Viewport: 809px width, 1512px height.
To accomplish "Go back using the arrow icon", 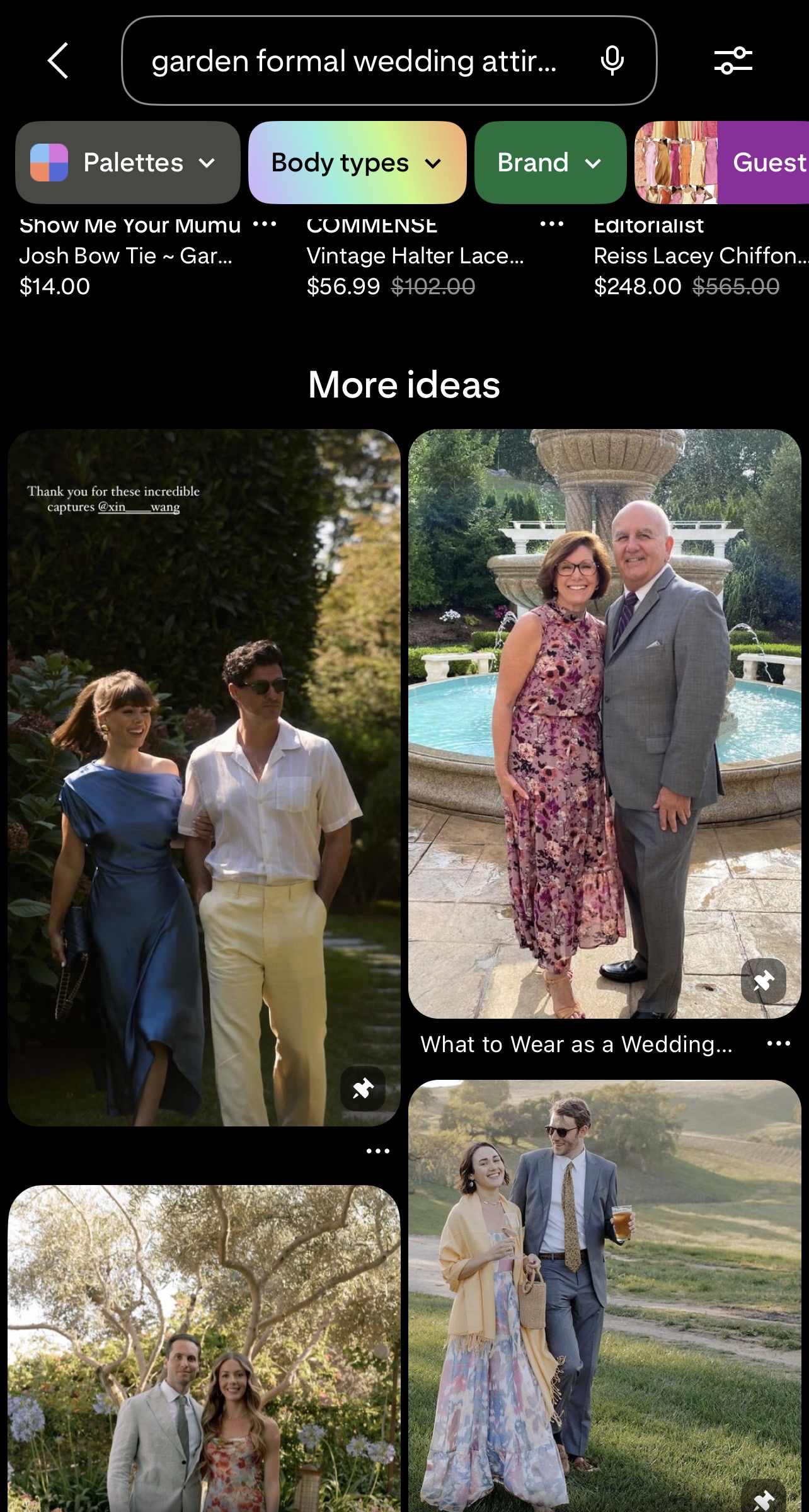I will (58, 61).
